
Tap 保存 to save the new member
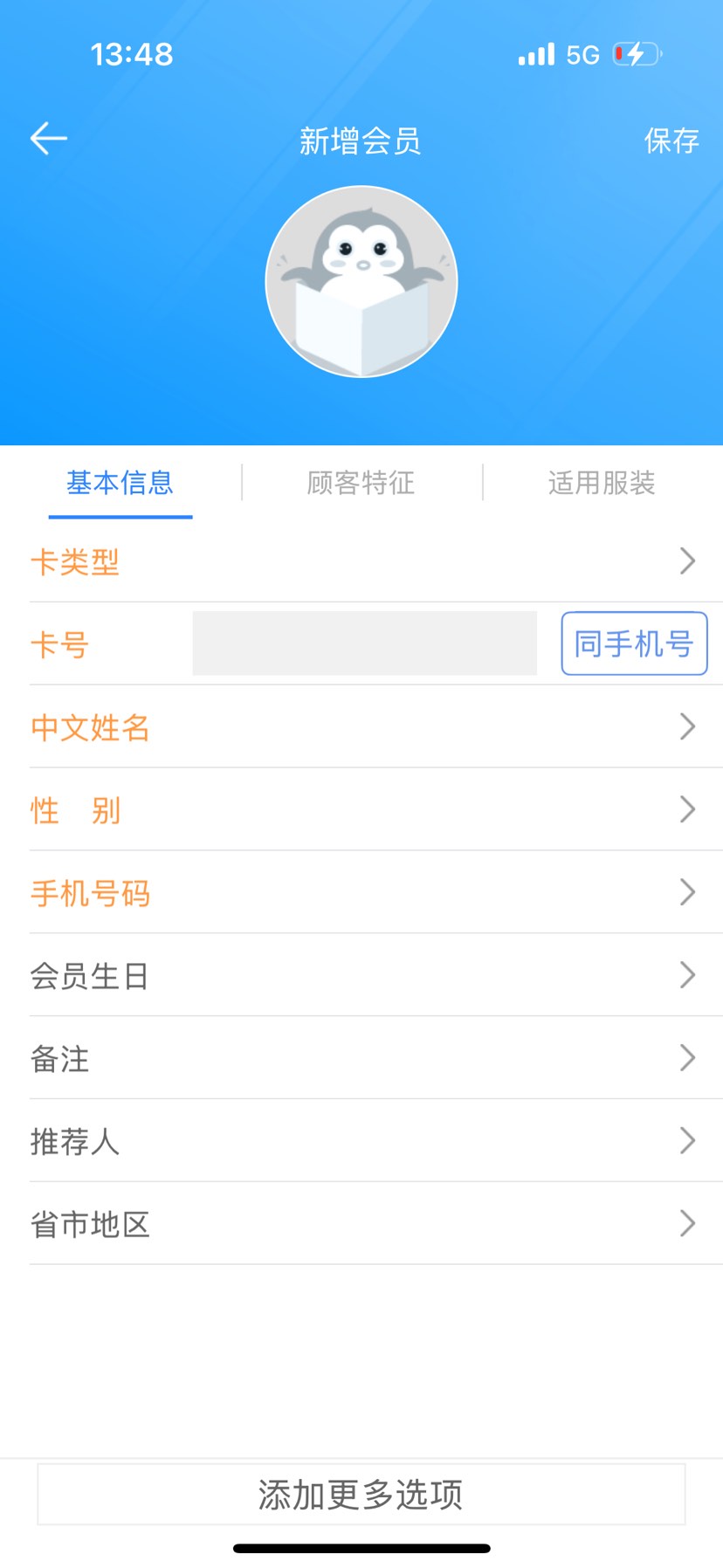coord(671,141)
